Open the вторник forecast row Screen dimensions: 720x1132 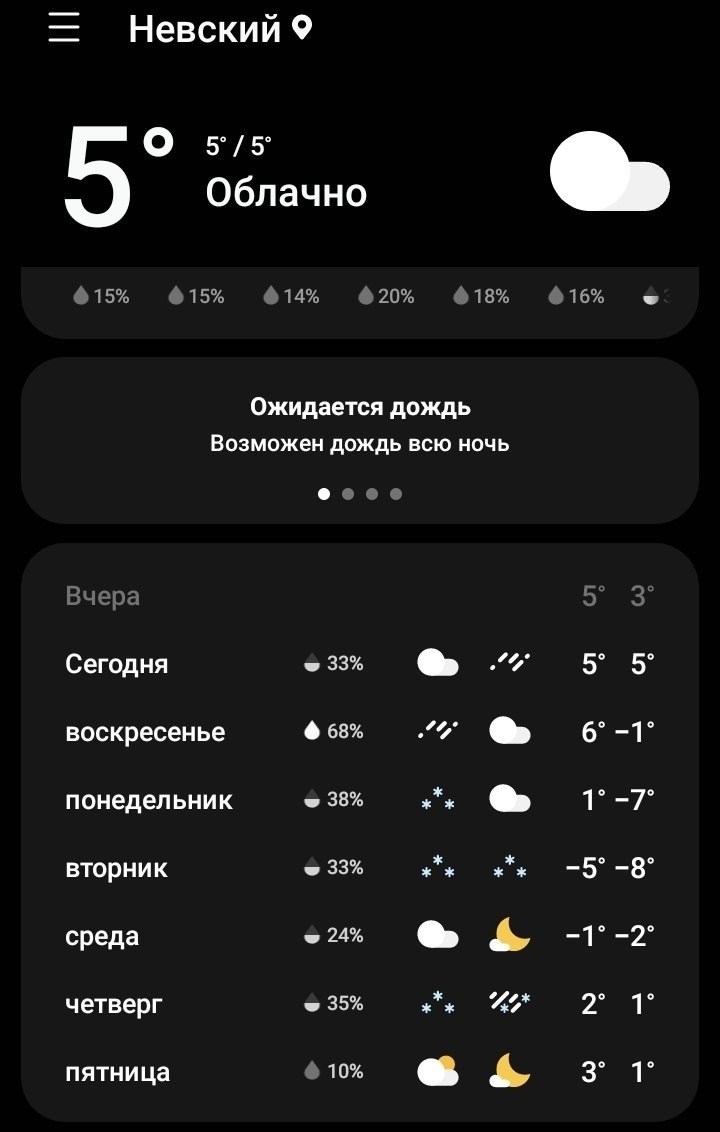pos(360,868)
